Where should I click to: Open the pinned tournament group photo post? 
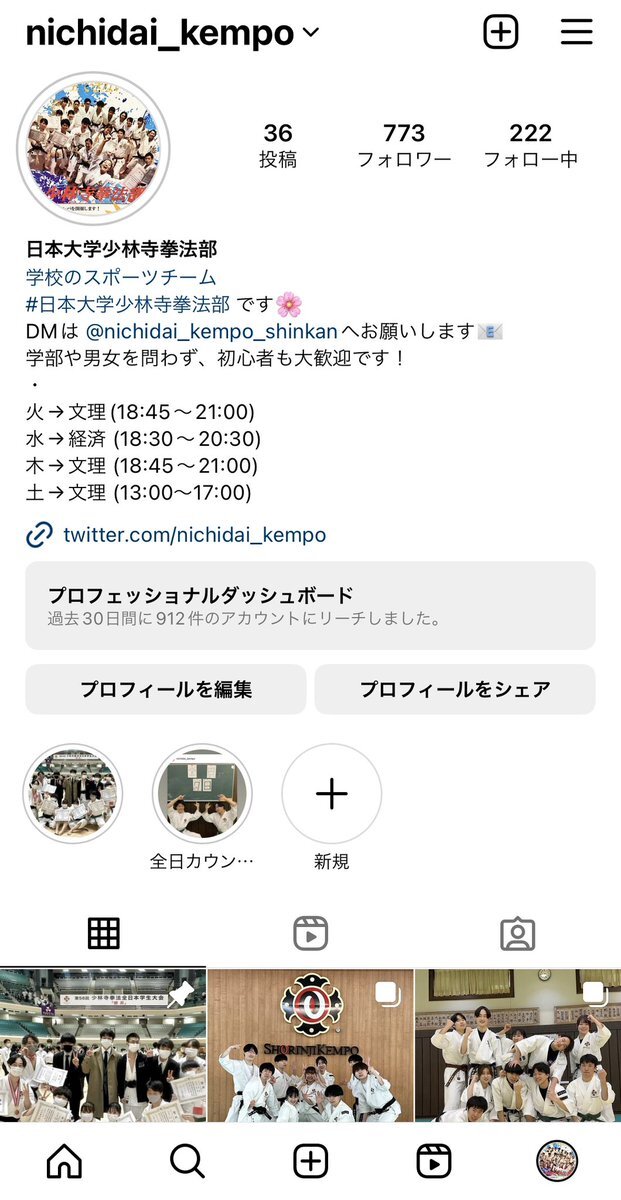[x=103, y=1045]
